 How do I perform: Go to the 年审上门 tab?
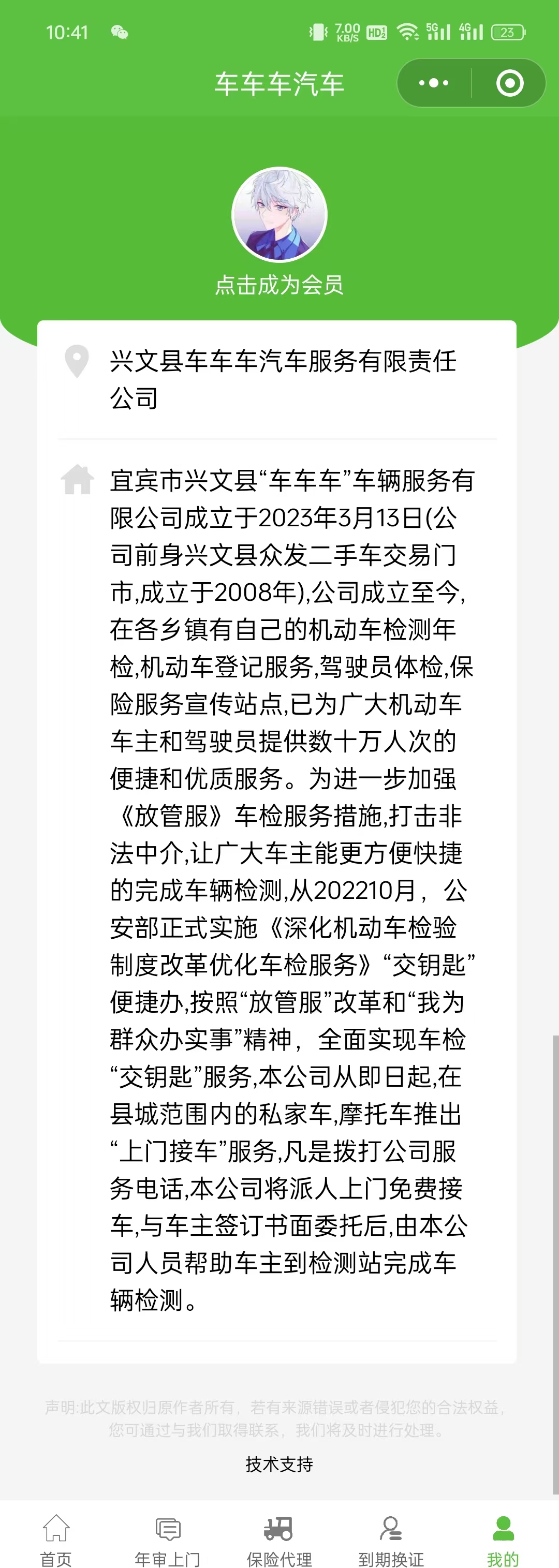click(x=168, y=1540)
